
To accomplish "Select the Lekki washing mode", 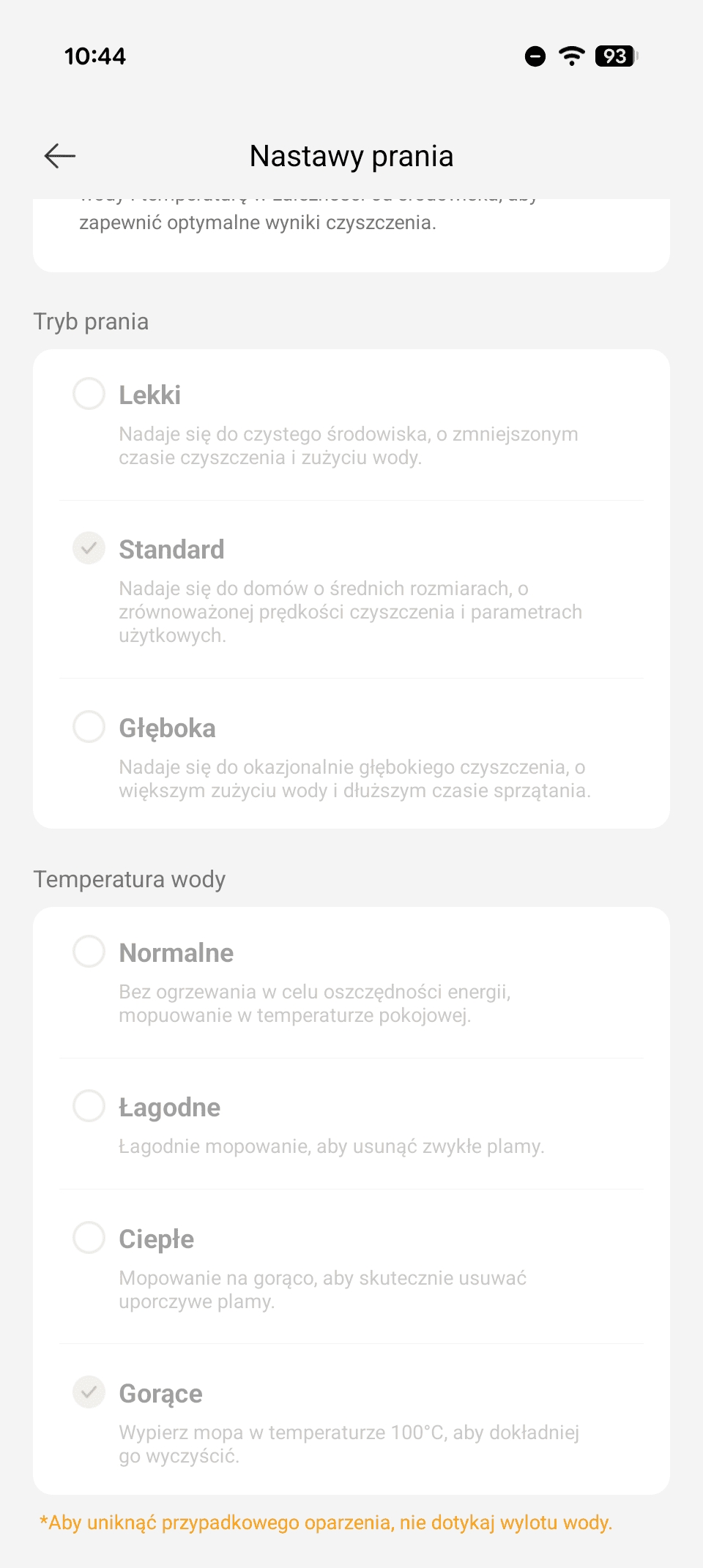I will [89, 394].
